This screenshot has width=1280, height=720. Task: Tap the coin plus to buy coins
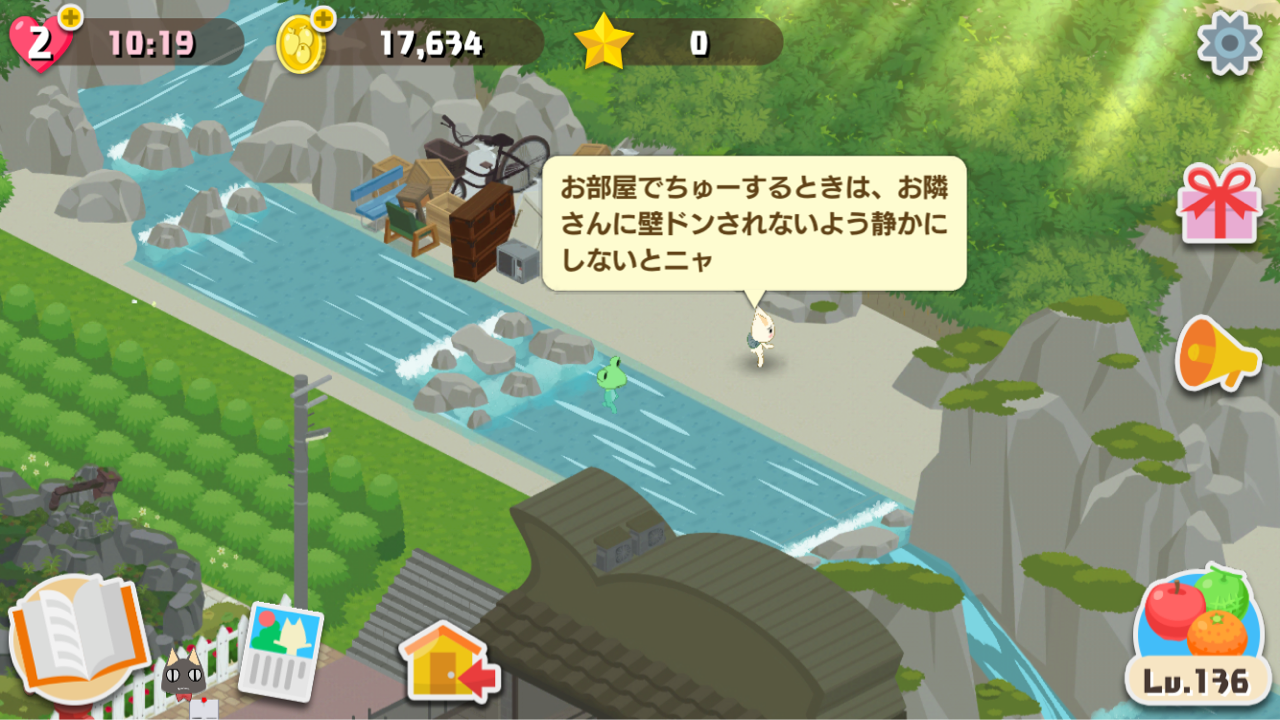[323, 18]
